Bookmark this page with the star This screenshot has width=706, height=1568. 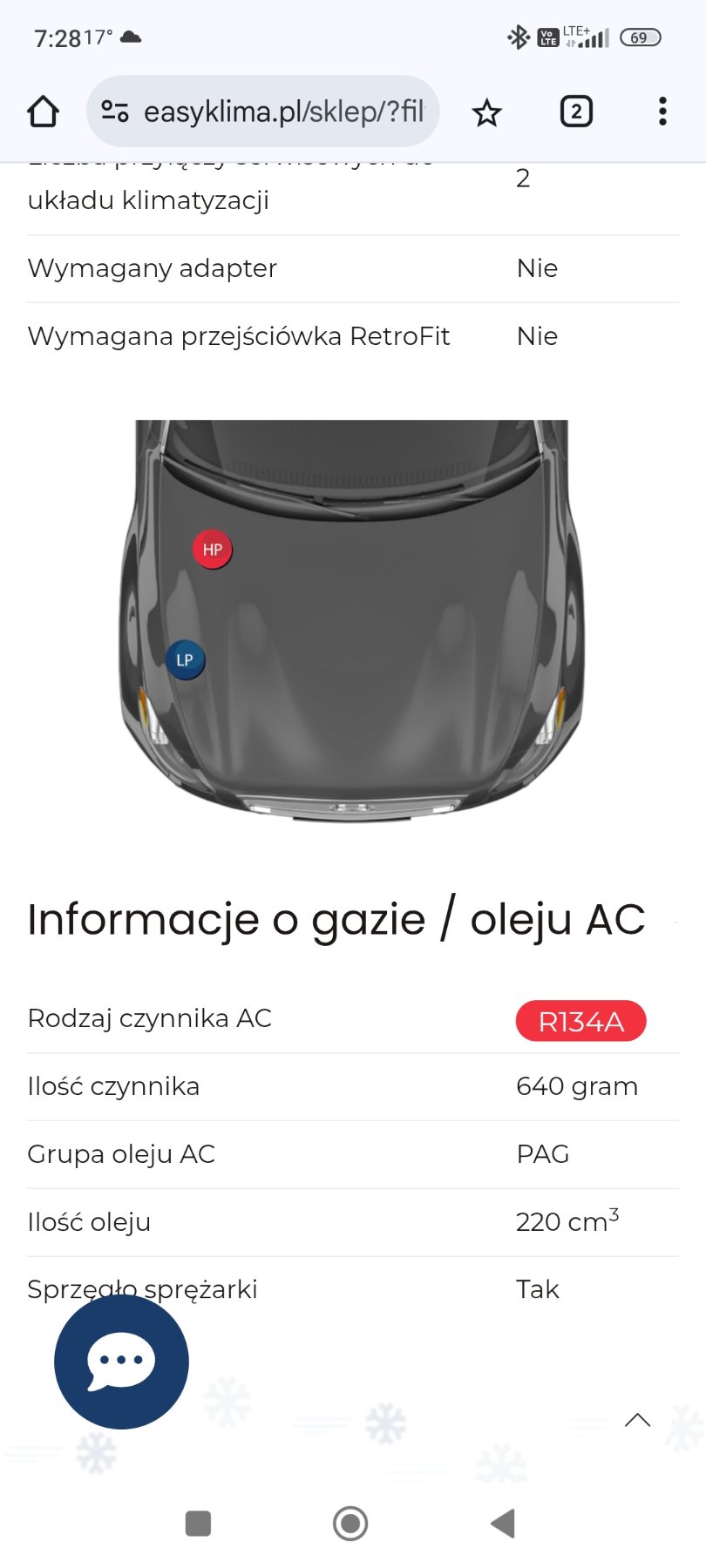(x=486, y=112)
